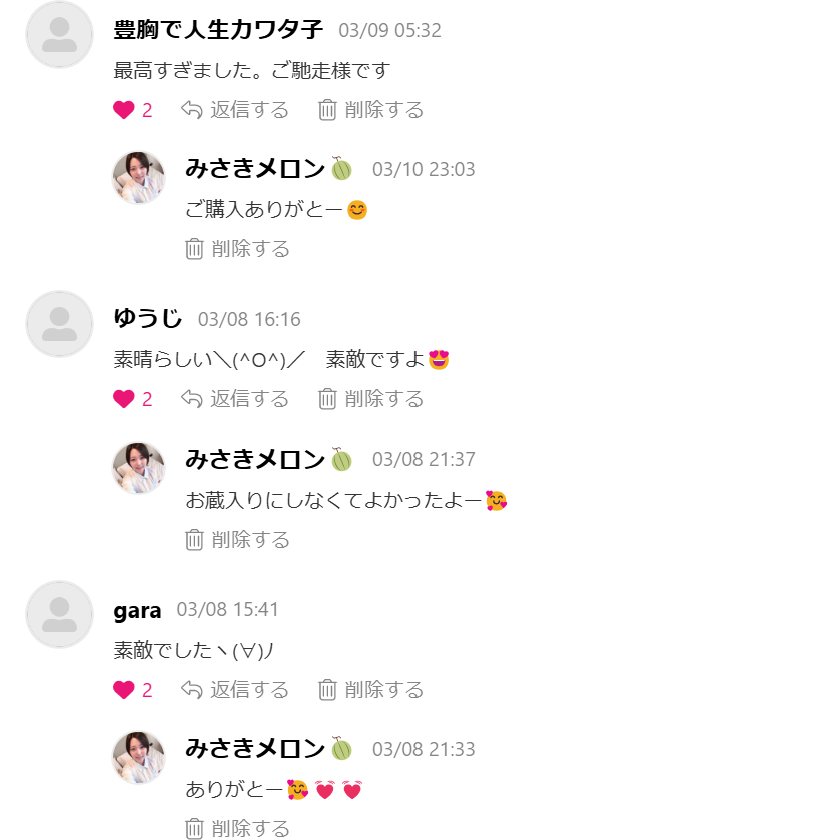Delete gara's comment
This screenshot has height=840, width=830.
pos(371,690)
